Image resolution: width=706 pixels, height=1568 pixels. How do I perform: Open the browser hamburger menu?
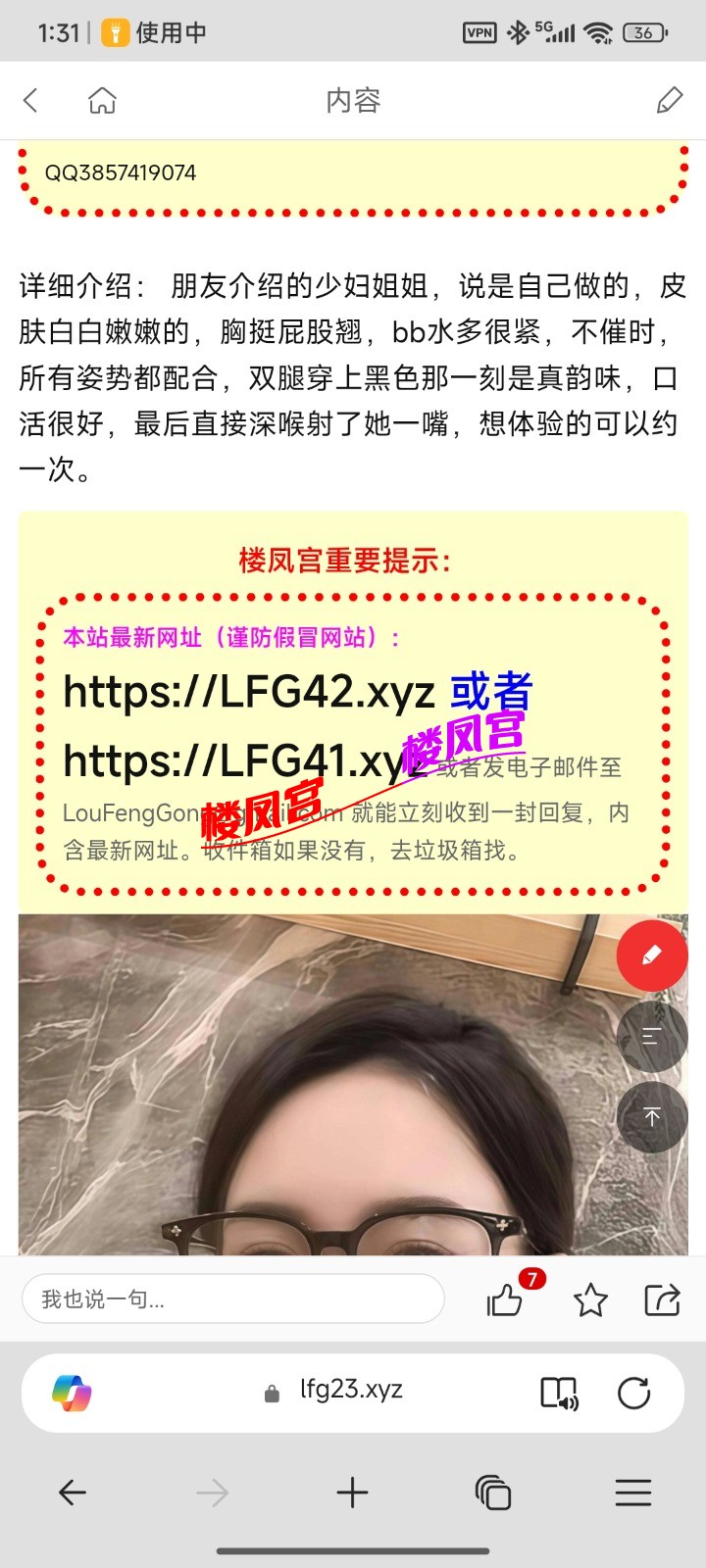[x=632, y=1493]
